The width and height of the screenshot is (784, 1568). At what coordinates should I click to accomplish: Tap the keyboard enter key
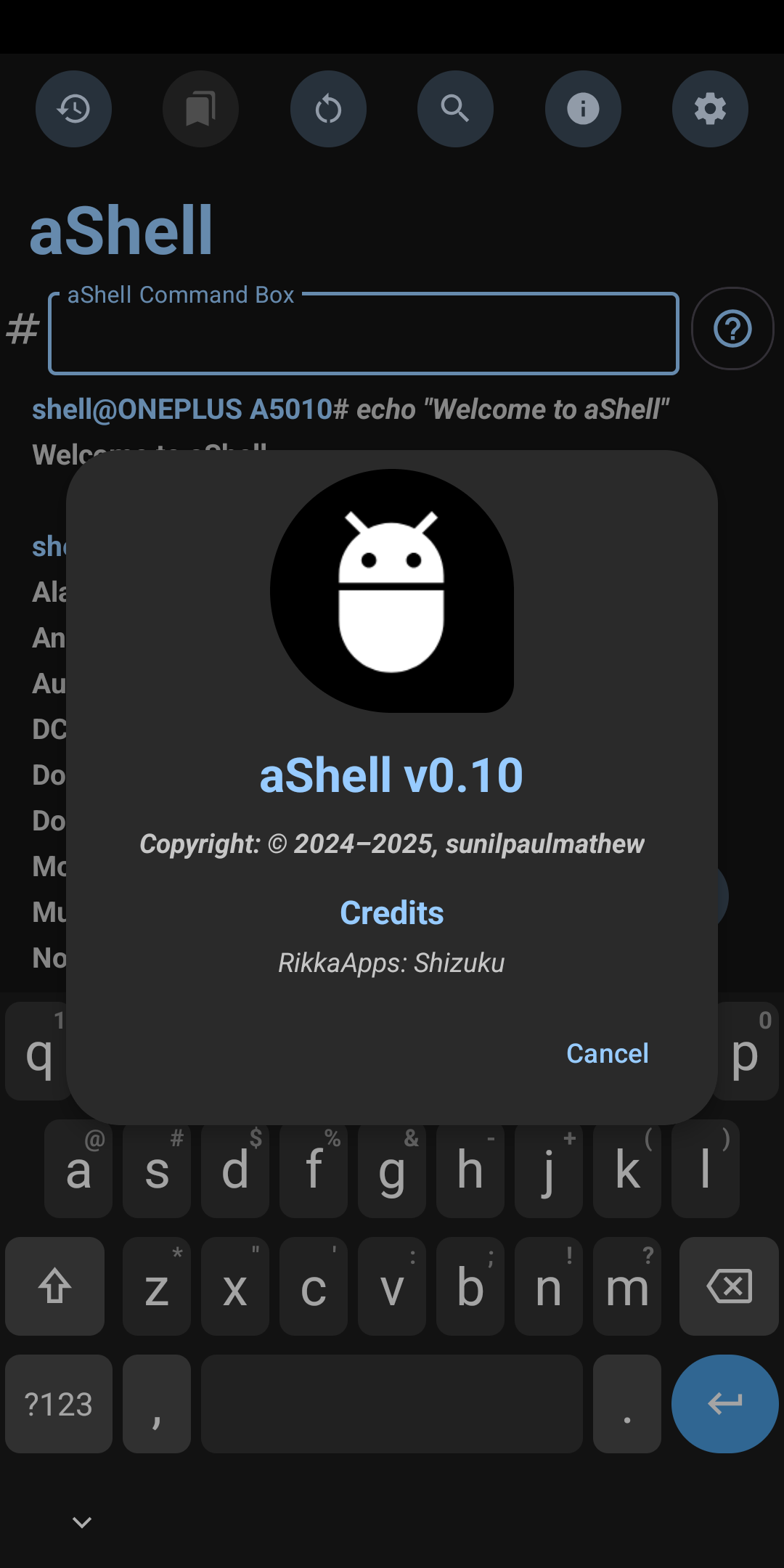724,1403
